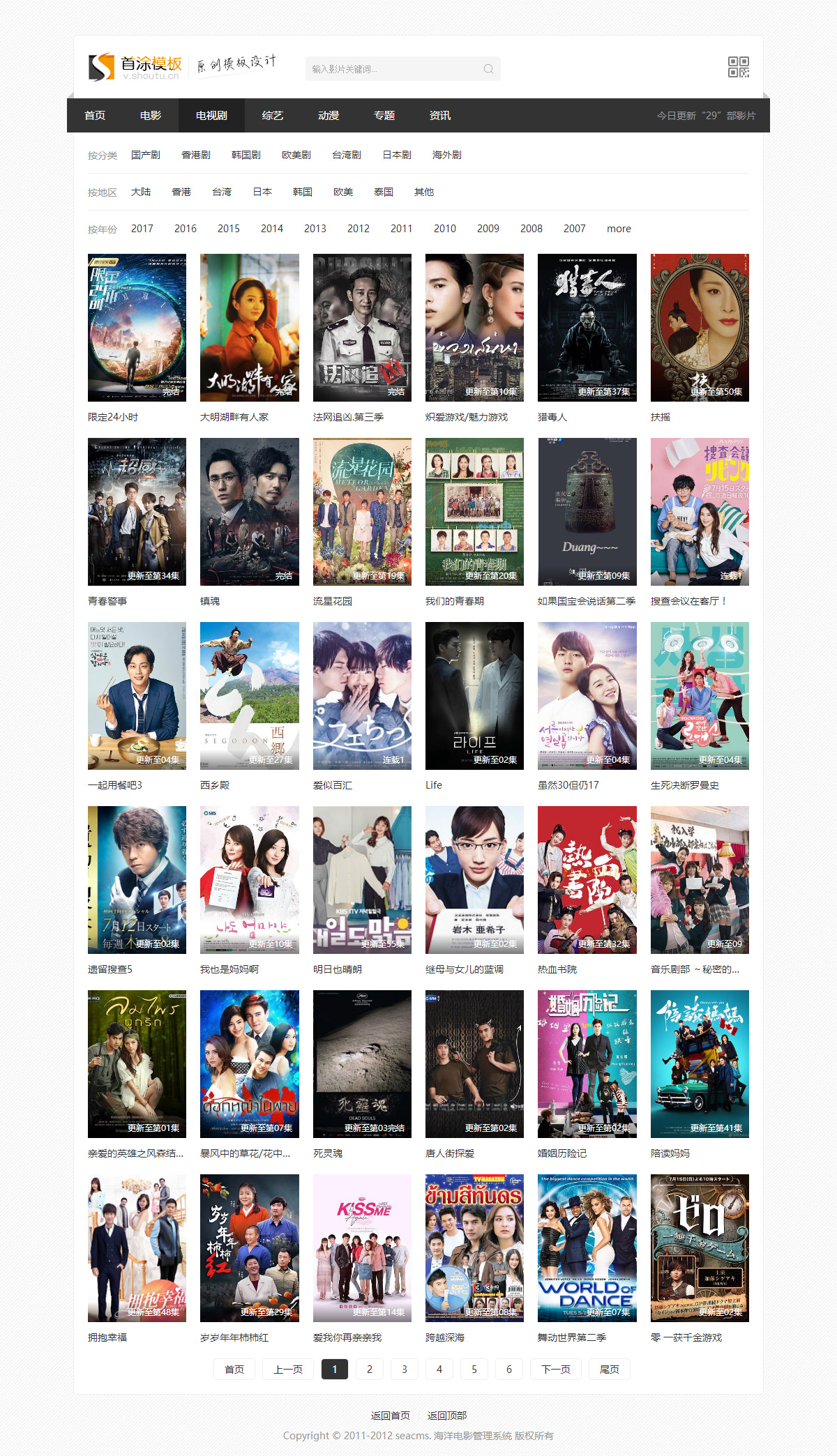The width and height of the screenshot is (837, 1456).
Task: Open the 扶摇 drama card
Action: pos(700,328)
